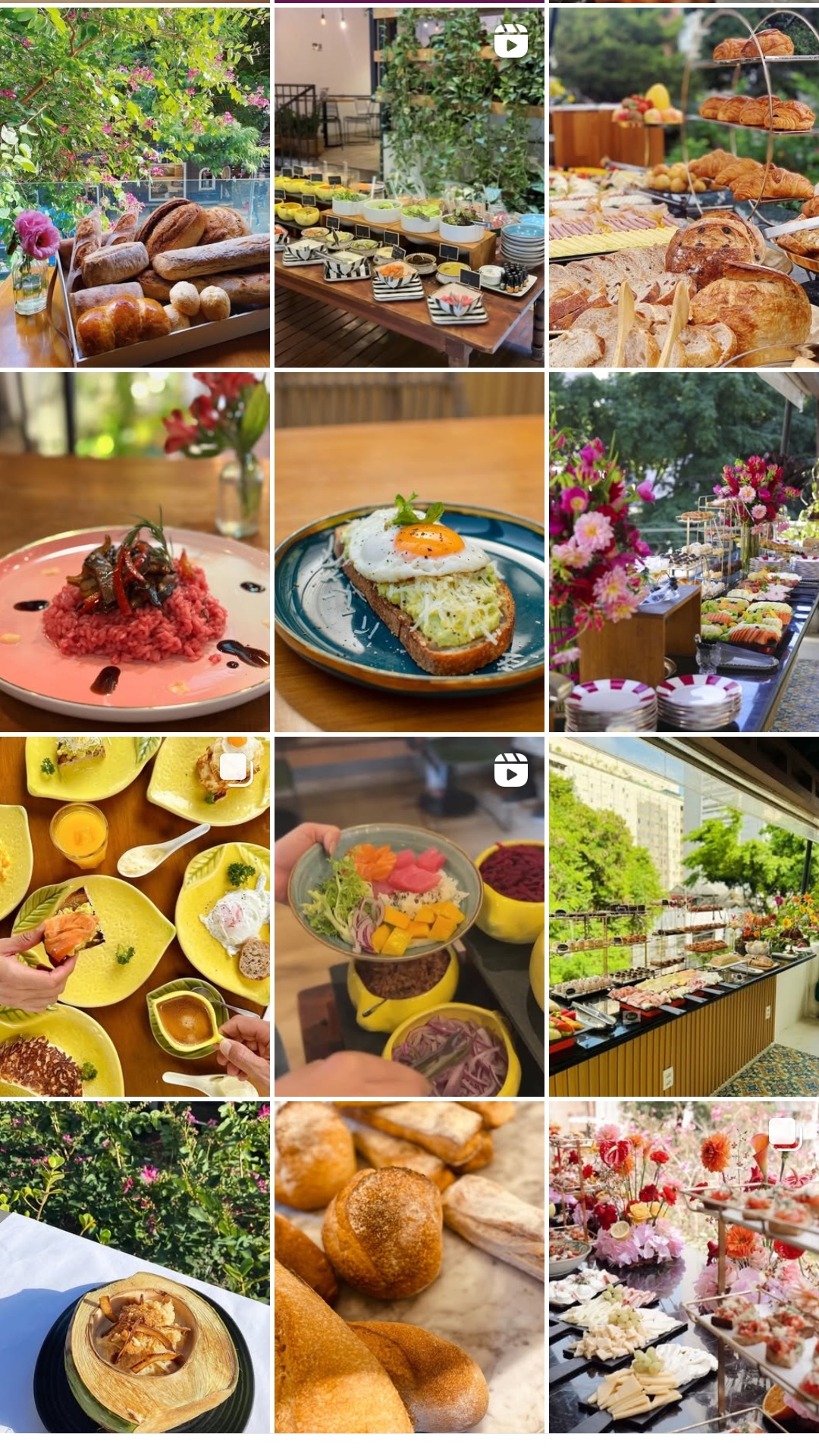Open the avocado toast with fried egg post
This screenshot has height=1456, width=819.
tap(409, 552)
